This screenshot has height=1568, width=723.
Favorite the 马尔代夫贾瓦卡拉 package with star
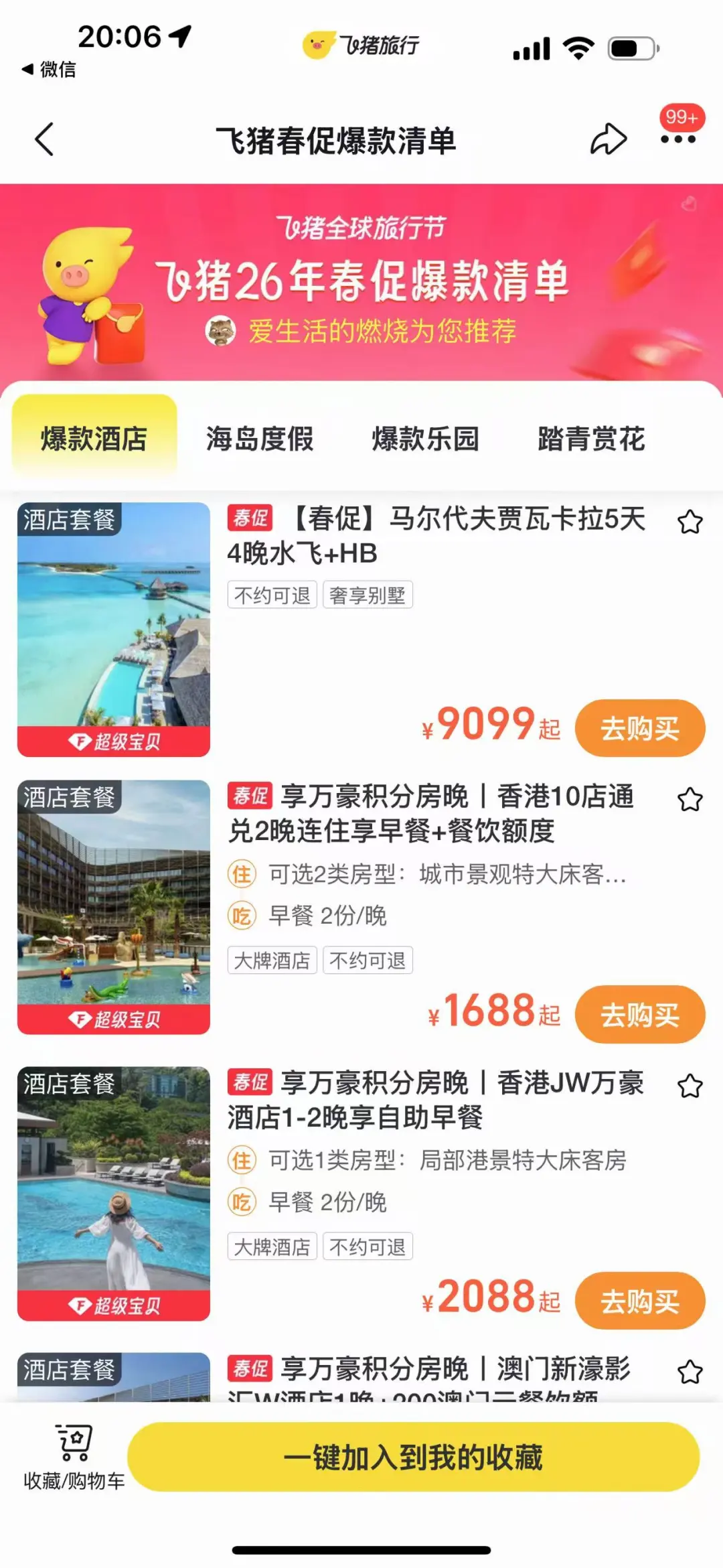tap(690, 522)
